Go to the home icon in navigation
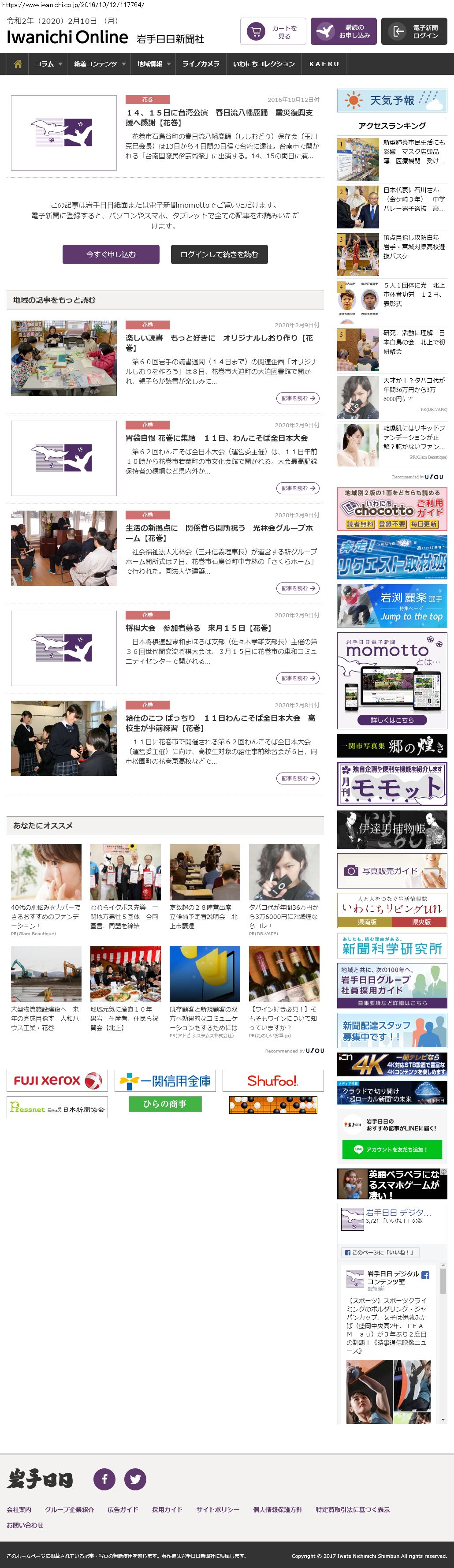Image resolution: width=454 pixels, height=1568 pixels. pos(18,64)
